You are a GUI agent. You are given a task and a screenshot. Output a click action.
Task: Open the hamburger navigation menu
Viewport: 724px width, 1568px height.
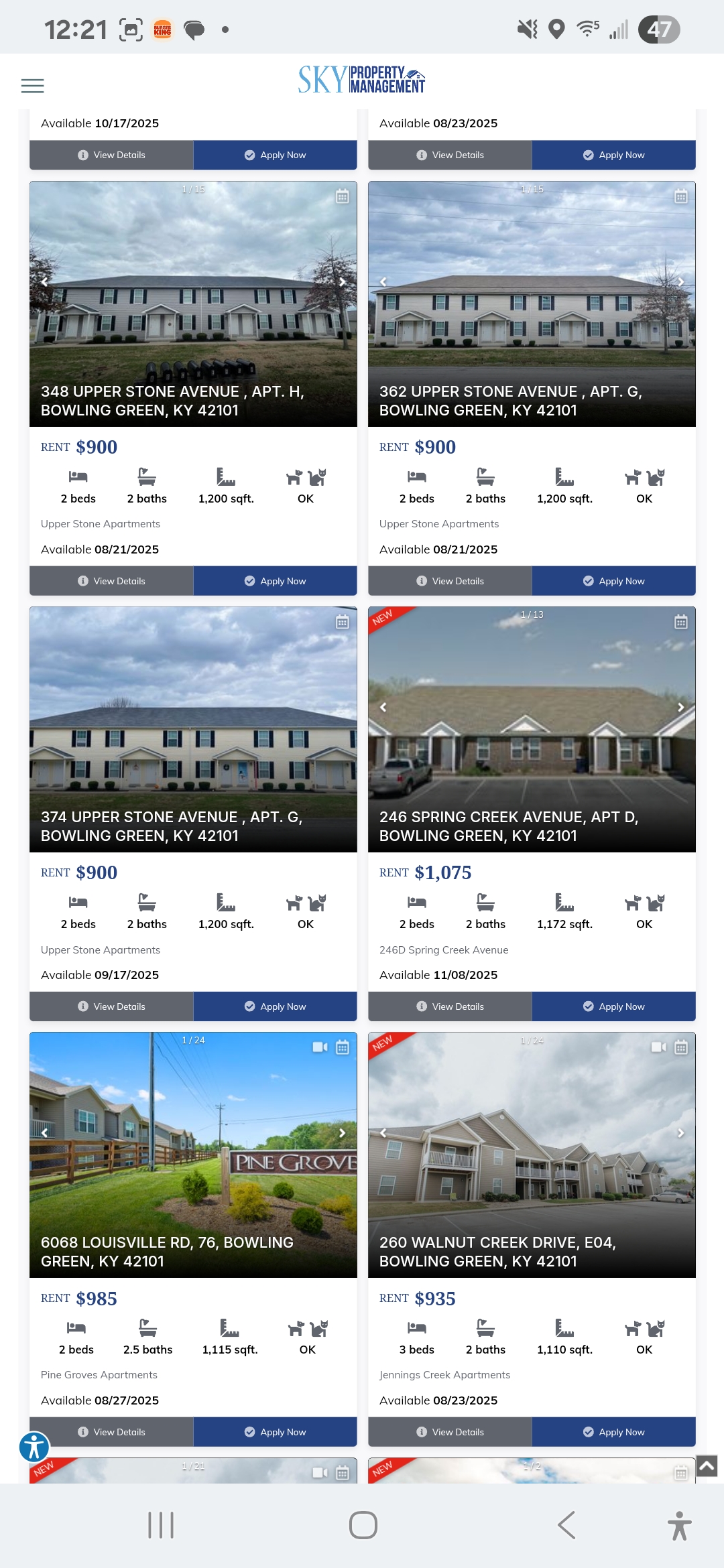click(x=32, y=86)
